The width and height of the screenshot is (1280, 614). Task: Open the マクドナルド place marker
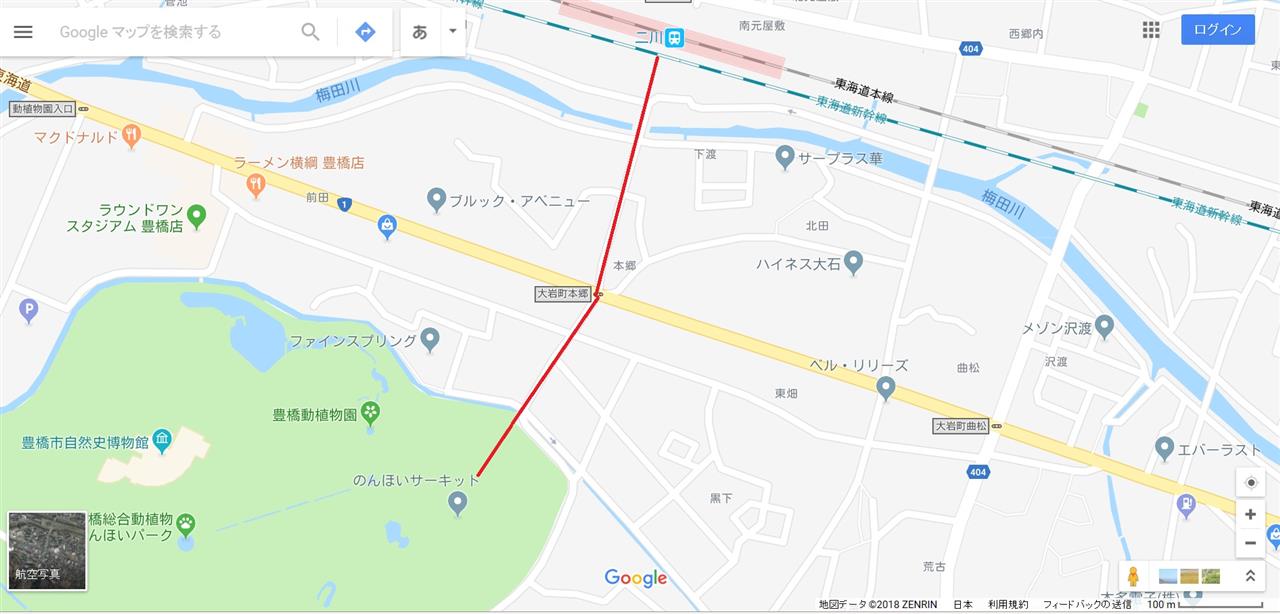tap(131, 137)
